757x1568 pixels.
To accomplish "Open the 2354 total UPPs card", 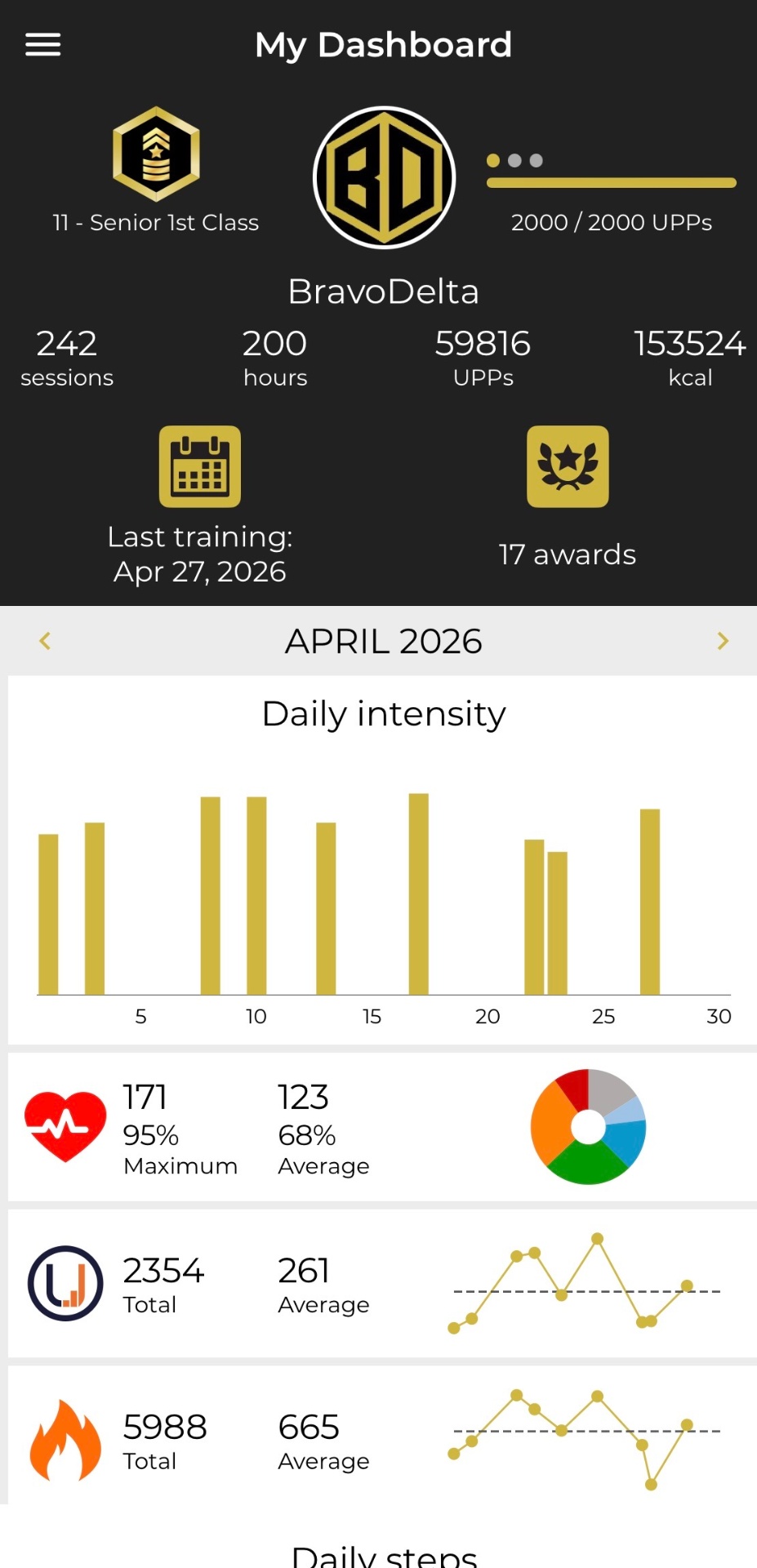I will 382,1284.
